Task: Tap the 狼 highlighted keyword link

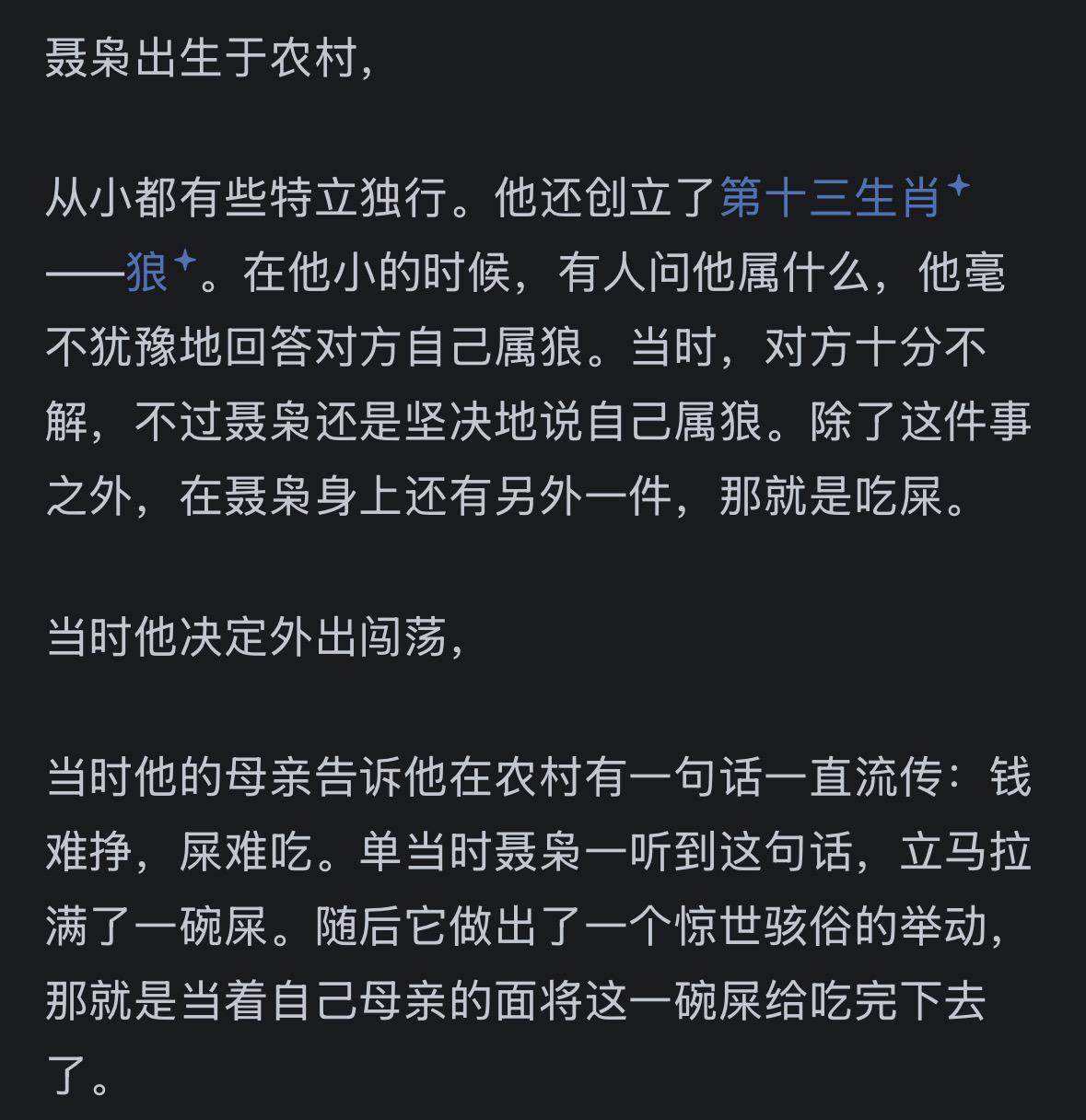Action: [147, 274]
